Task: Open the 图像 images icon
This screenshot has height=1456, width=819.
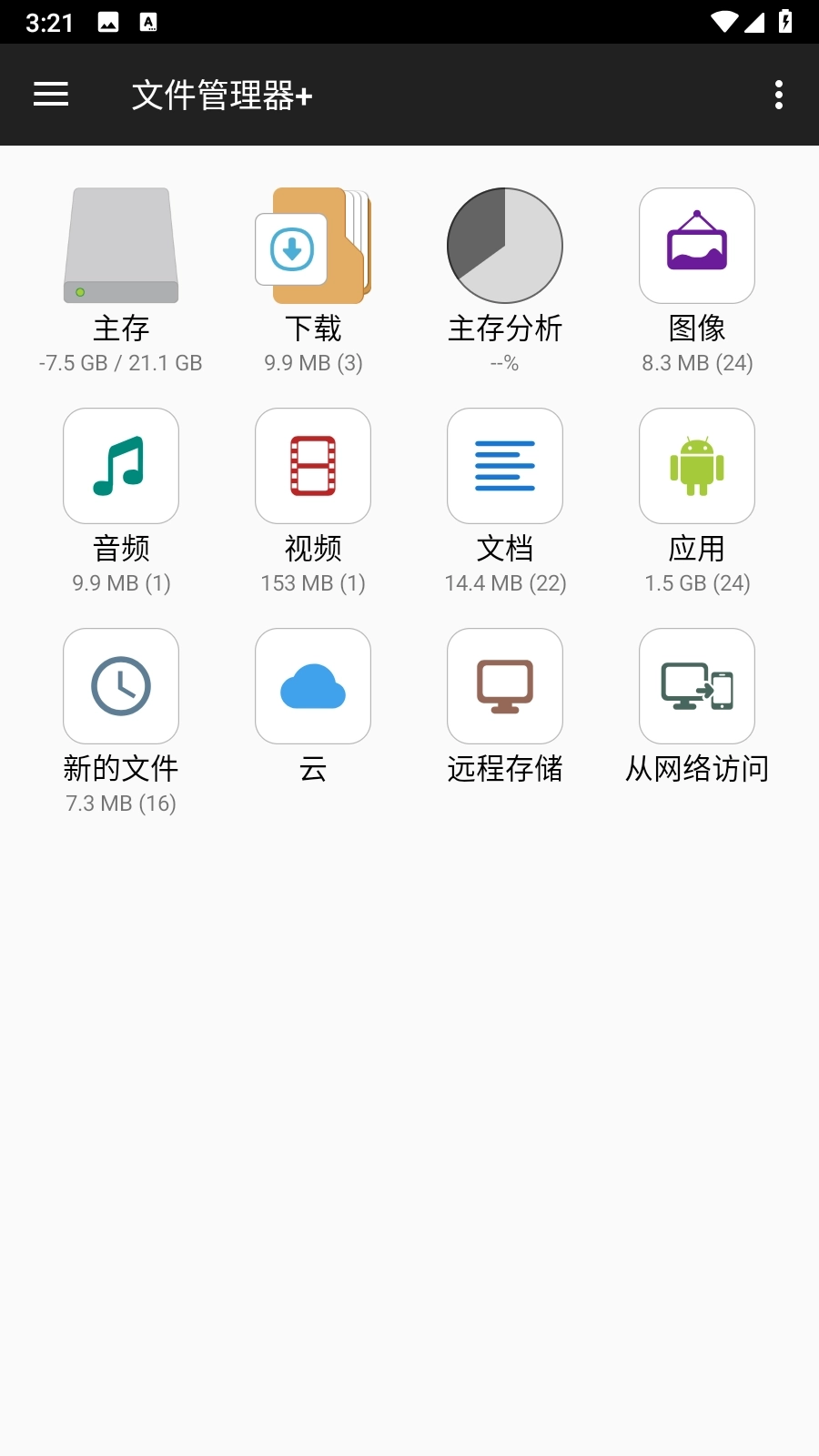Action: coord(697,246)
